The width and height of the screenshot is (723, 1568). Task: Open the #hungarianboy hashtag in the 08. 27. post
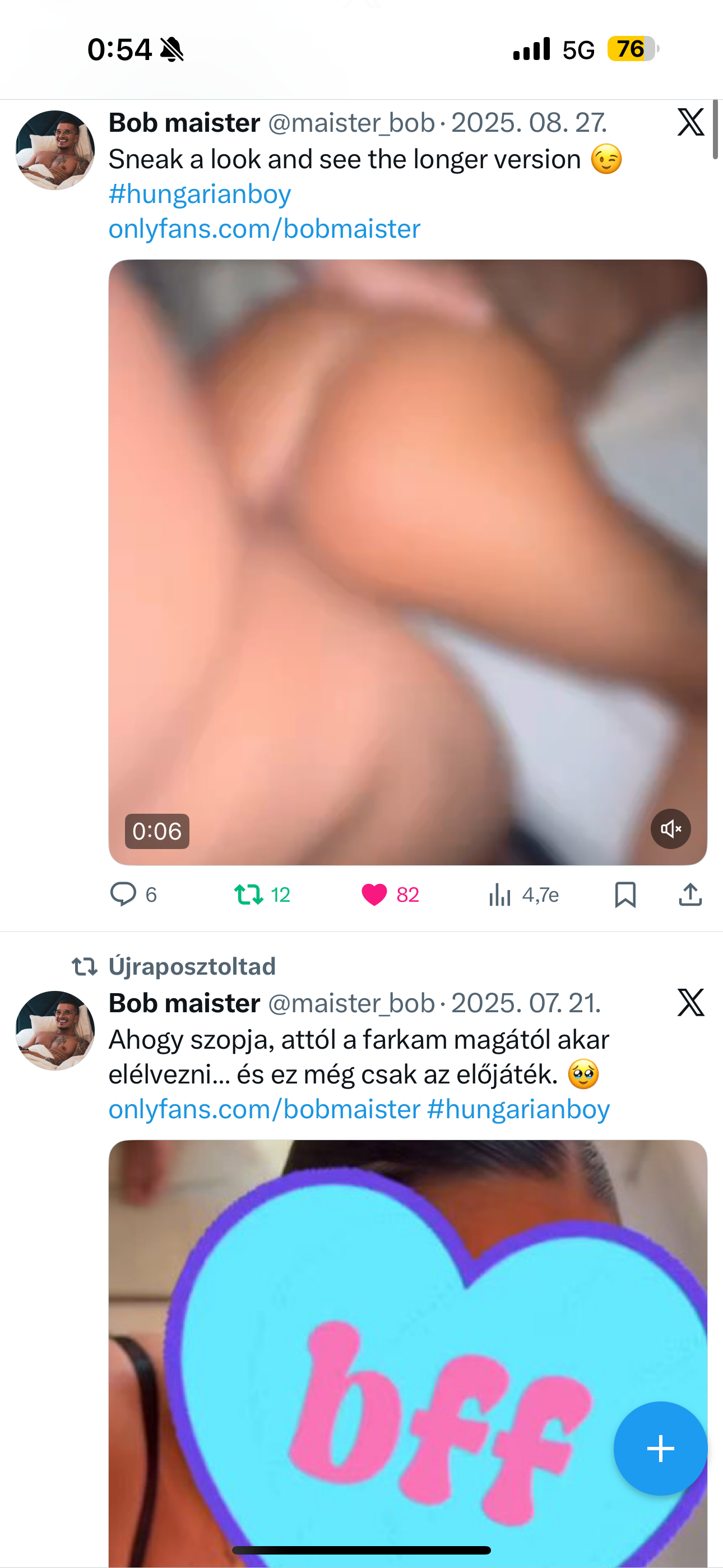200,194
